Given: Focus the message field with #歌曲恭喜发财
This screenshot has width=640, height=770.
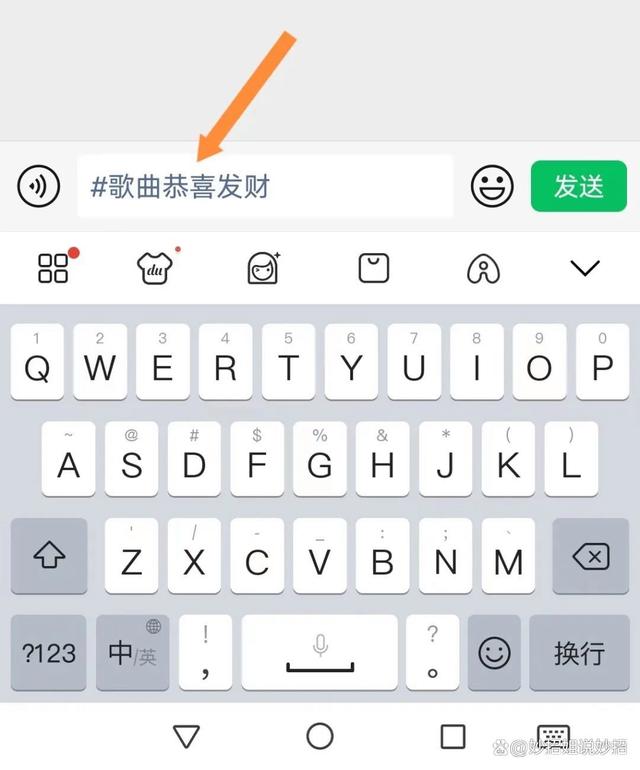Looking at the screenshot, I should click(265, 187).
